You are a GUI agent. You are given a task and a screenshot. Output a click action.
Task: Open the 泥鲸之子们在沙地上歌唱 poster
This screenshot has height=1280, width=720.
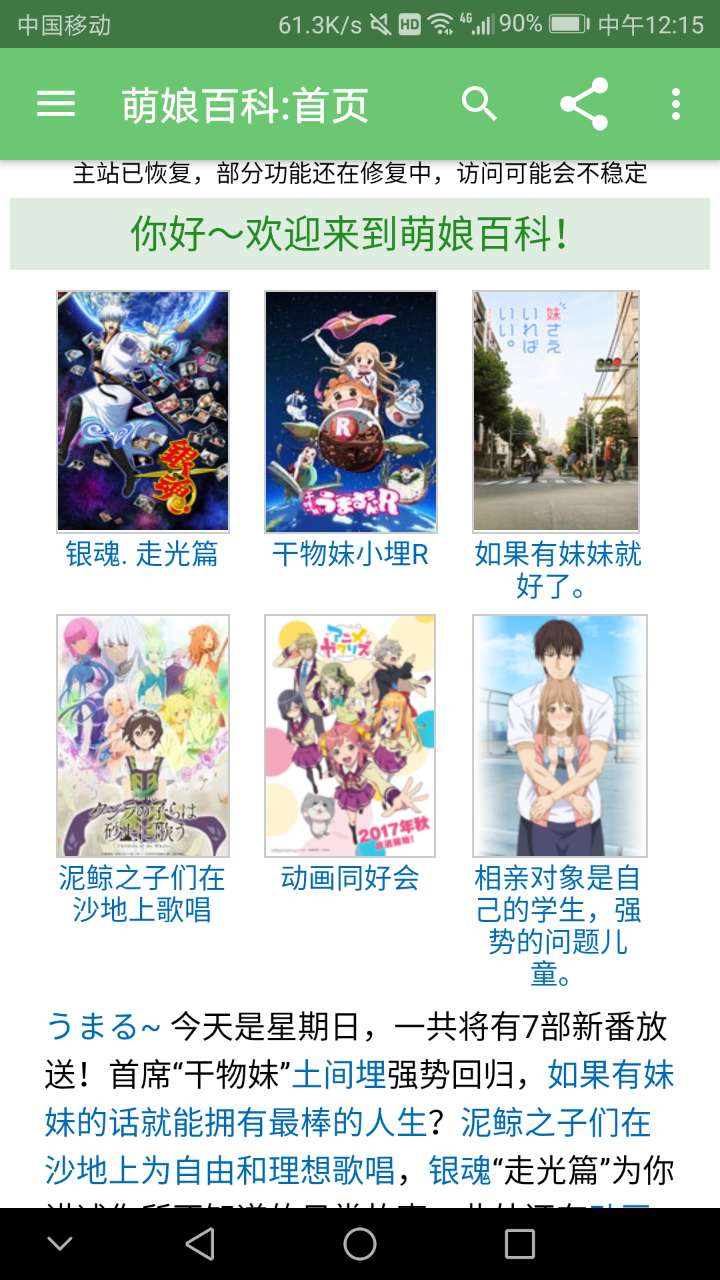pyautogui.click(x=143, y=736)
